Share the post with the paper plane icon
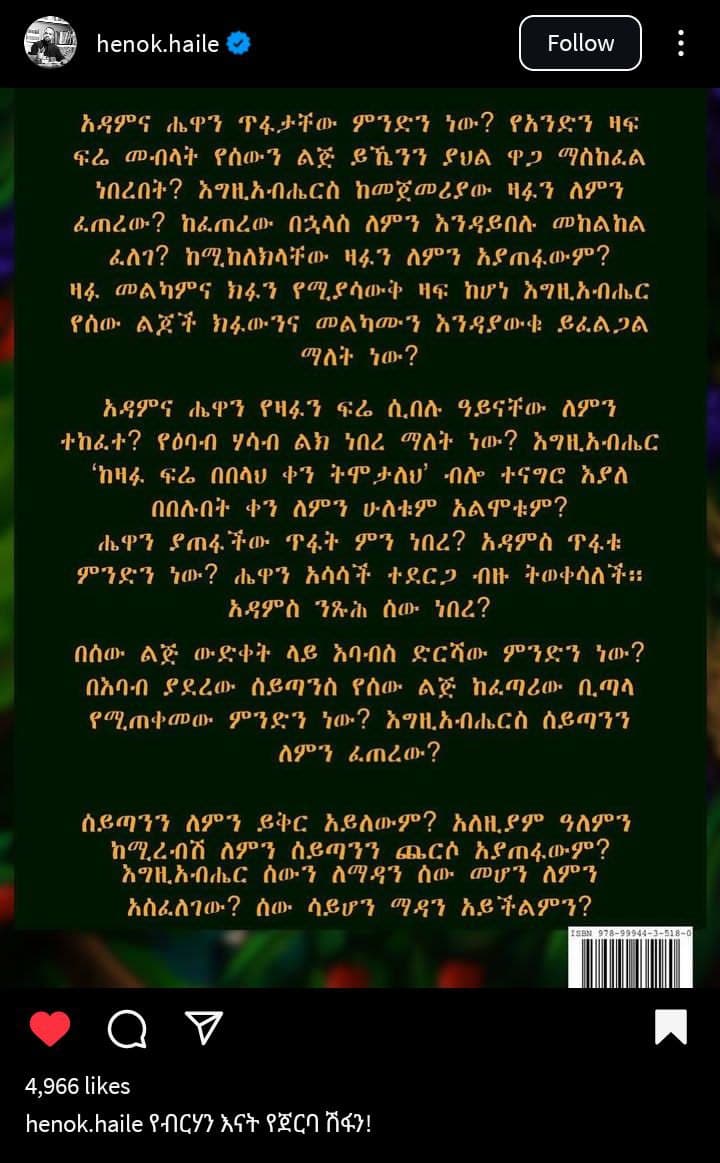The height and width of the screenshot is (1163, 720). coord(204,1028)
